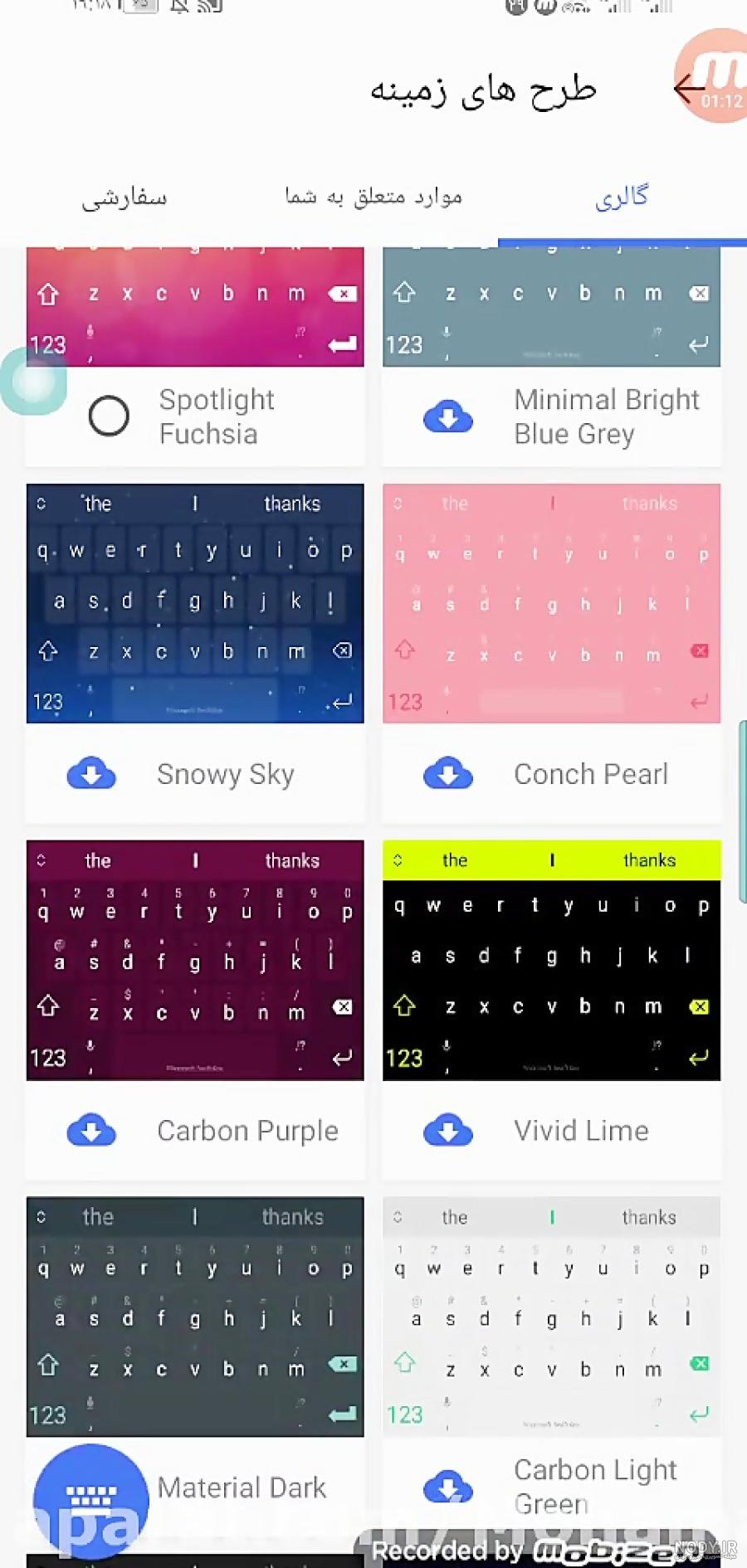Viewport: 747px width, 1568px height.
Task: Select the Spotlight Fuchsia radio button
Action: [x=109, y=416]
